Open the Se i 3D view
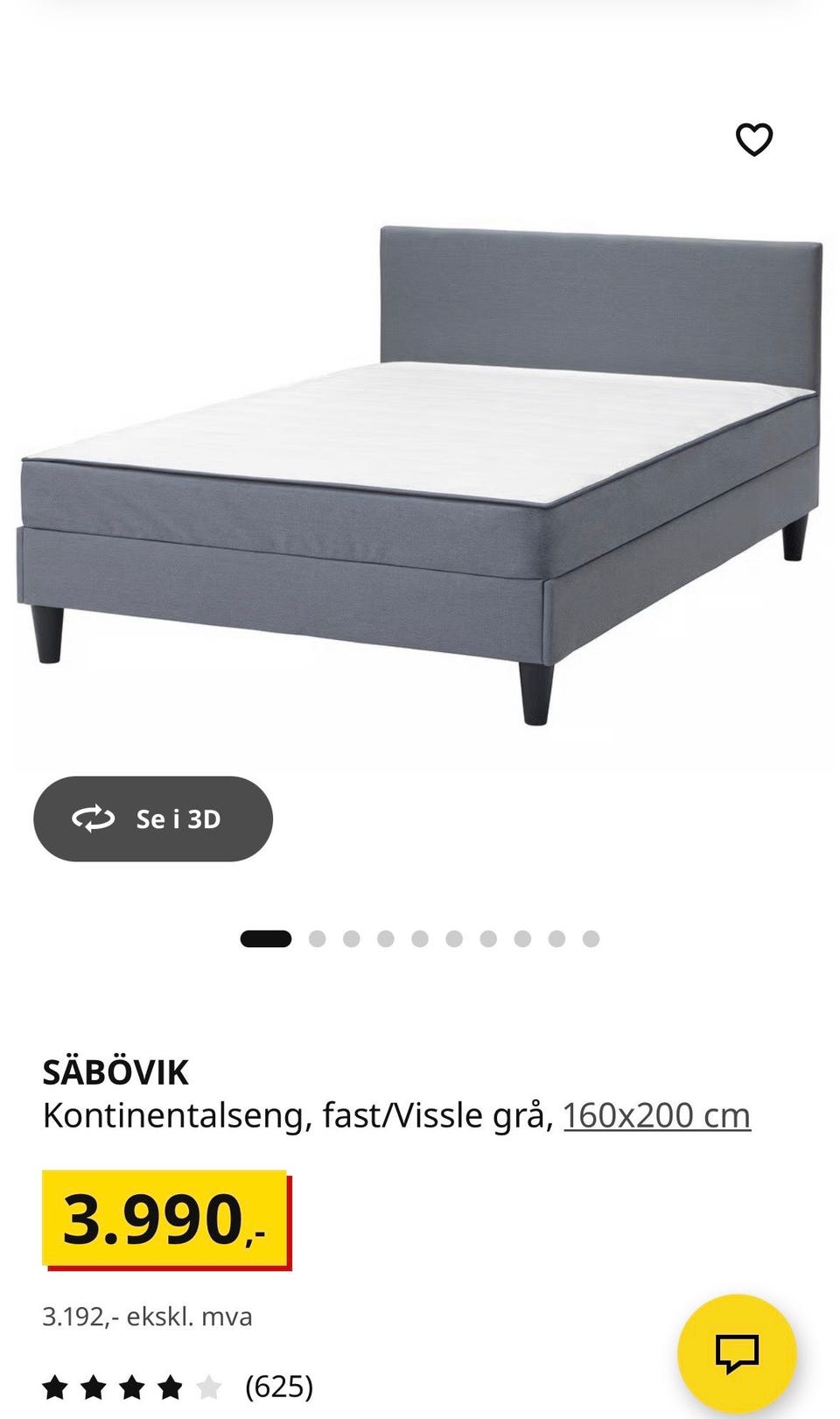The width and height of the screenshot is (840, 1419). [x=153, y=818]
